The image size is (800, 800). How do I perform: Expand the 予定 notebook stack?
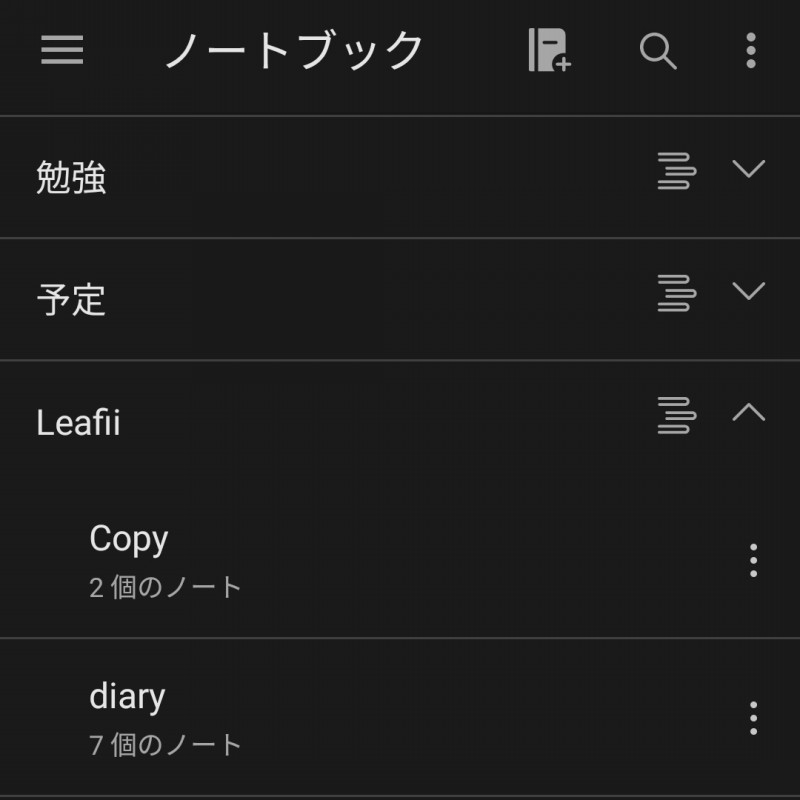click(x=748, y=291)
